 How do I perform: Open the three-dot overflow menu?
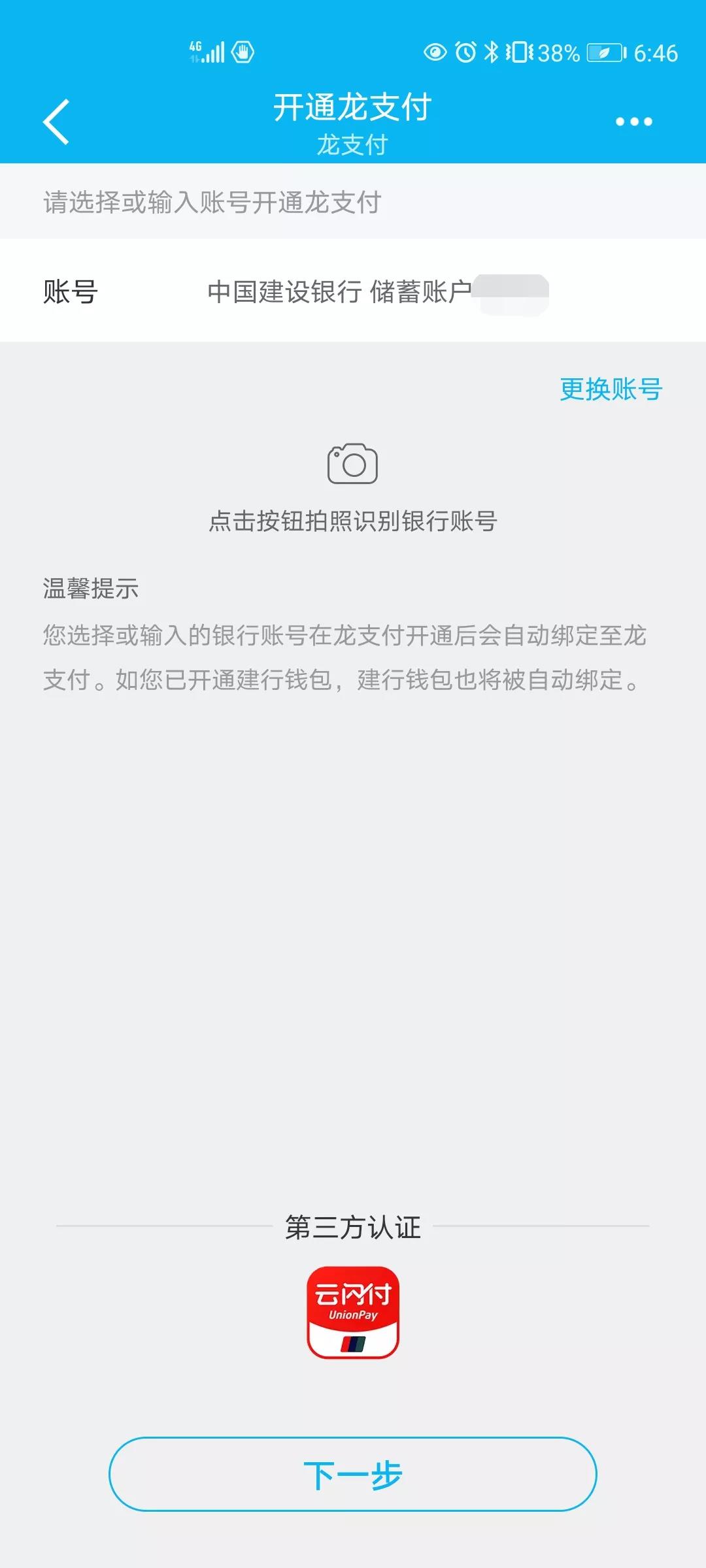pyautogui.click(x=633, y=122)
